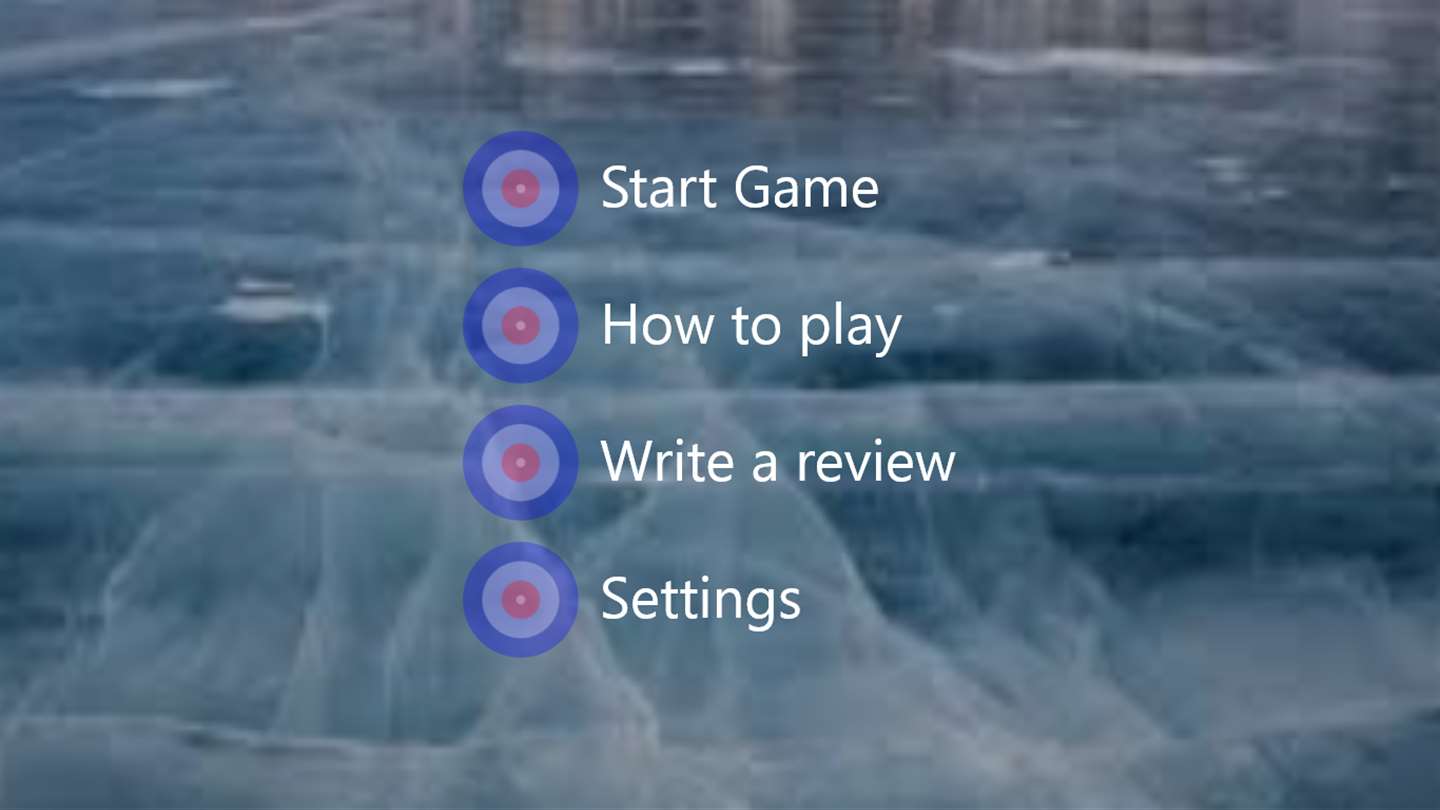Viewport: 1440px width, 810px height.
Task: Select Write a review
Action: coord(777,462)
